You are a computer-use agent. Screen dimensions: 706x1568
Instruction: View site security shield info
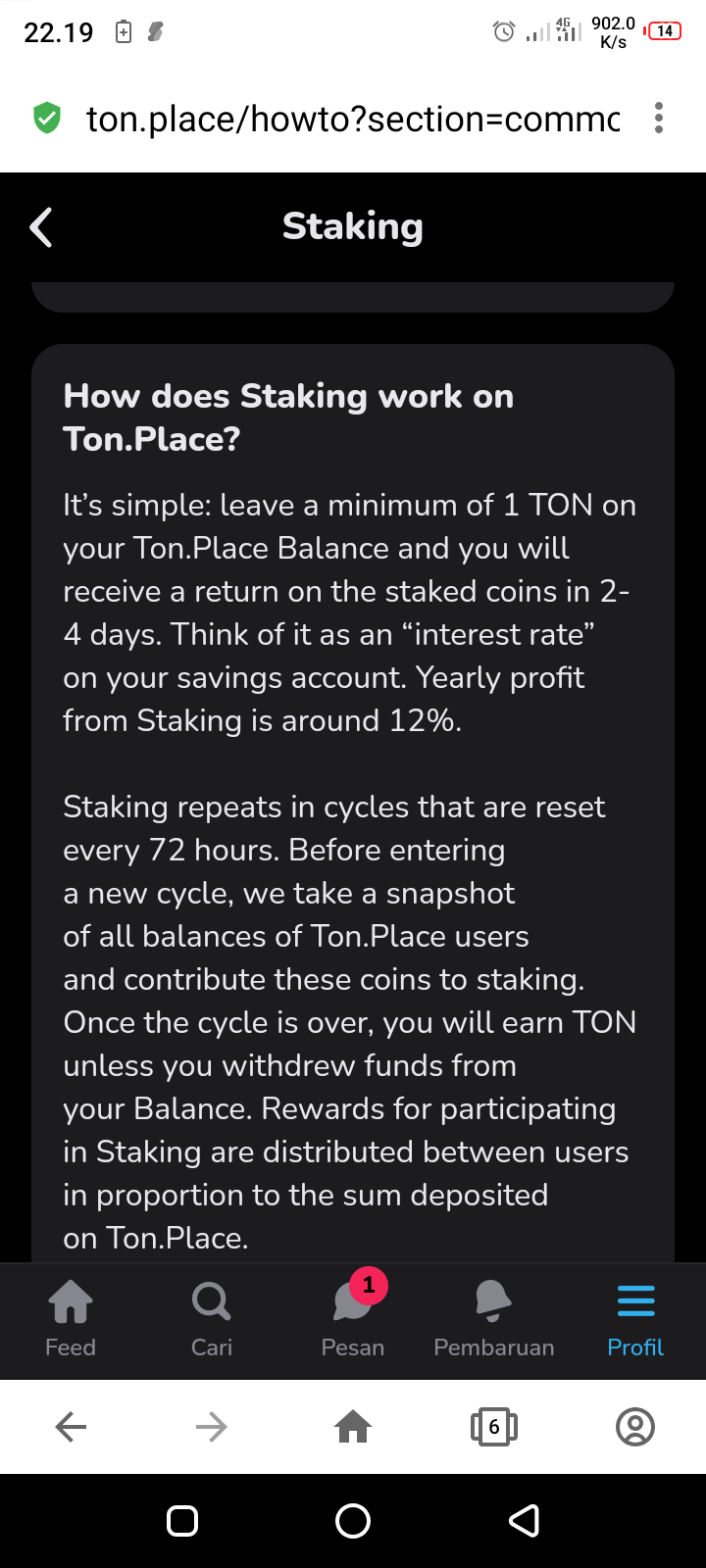[46, 119]
